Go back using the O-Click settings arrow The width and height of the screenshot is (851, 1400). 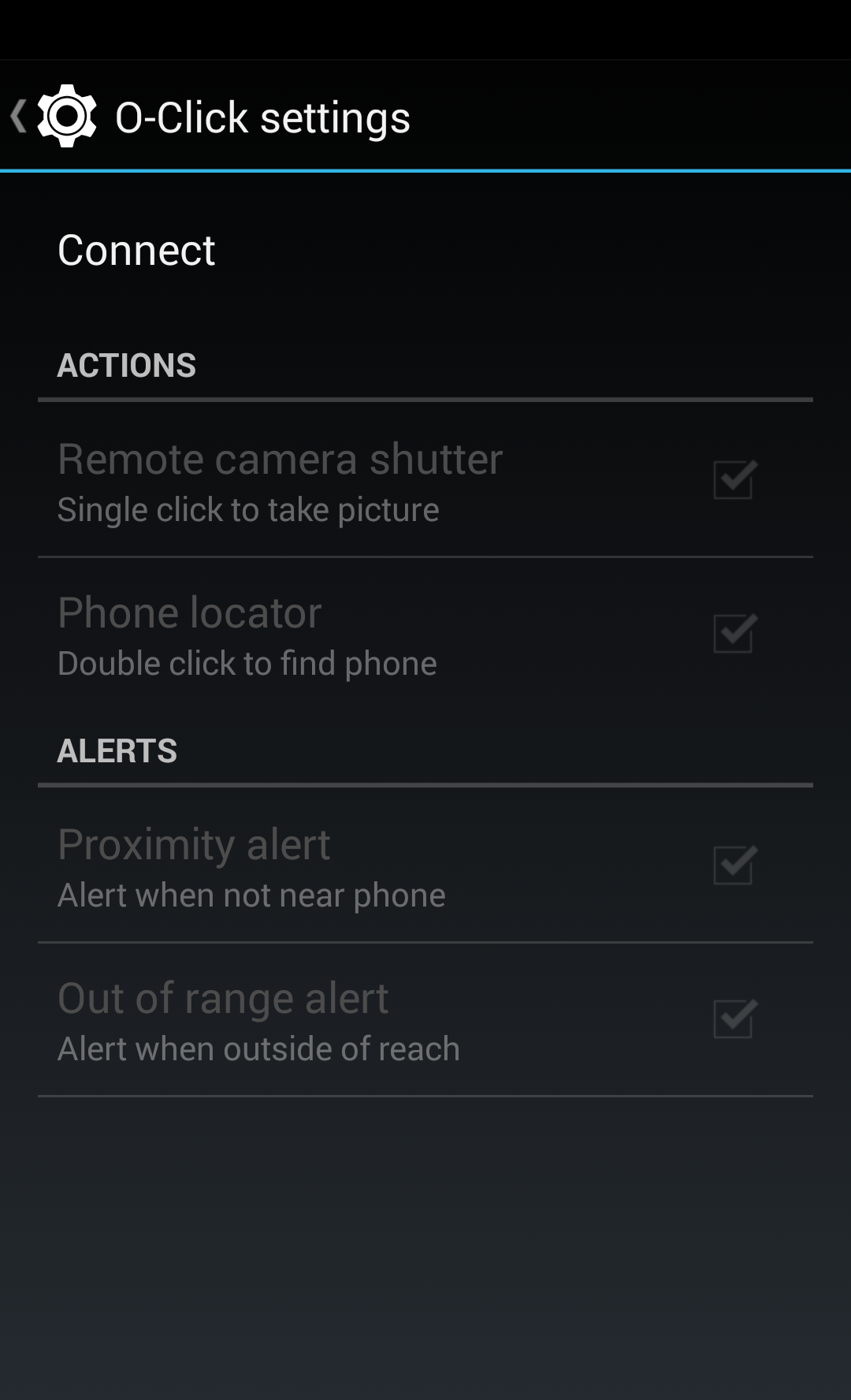point(19,116)
